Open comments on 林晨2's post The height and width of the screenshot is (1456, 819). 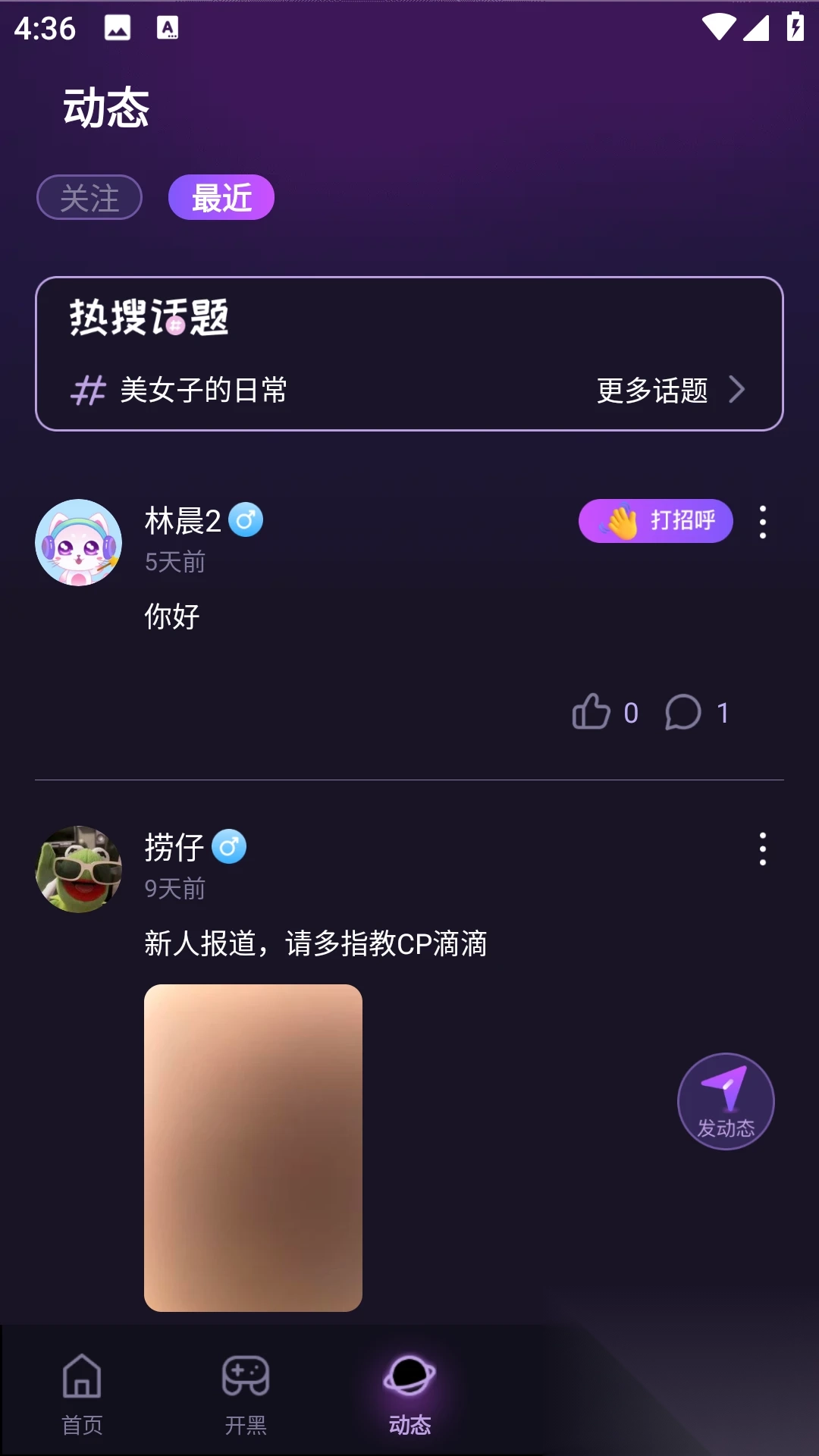click(683, 712)
